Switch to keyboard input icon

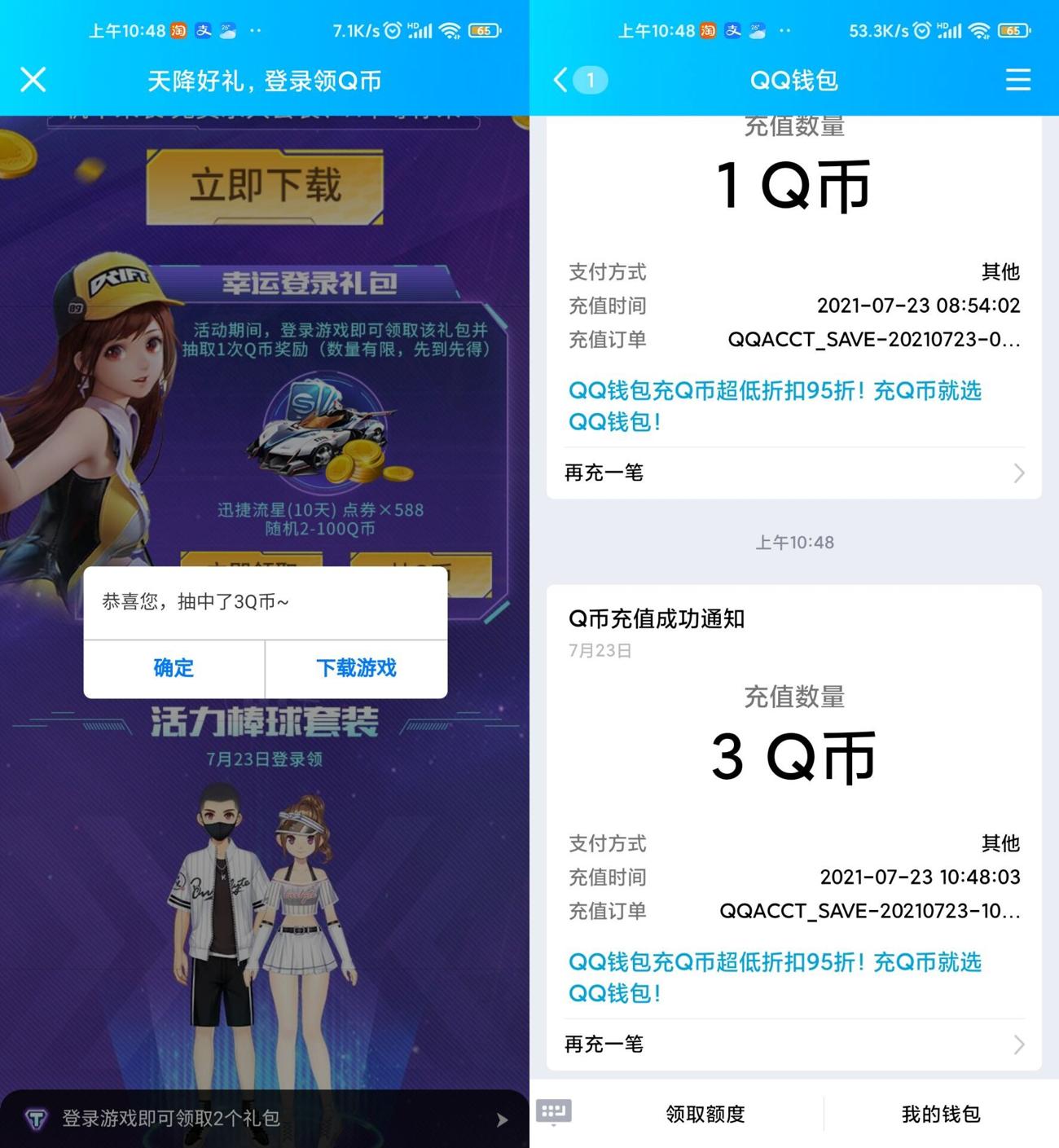pos(554,1112)
